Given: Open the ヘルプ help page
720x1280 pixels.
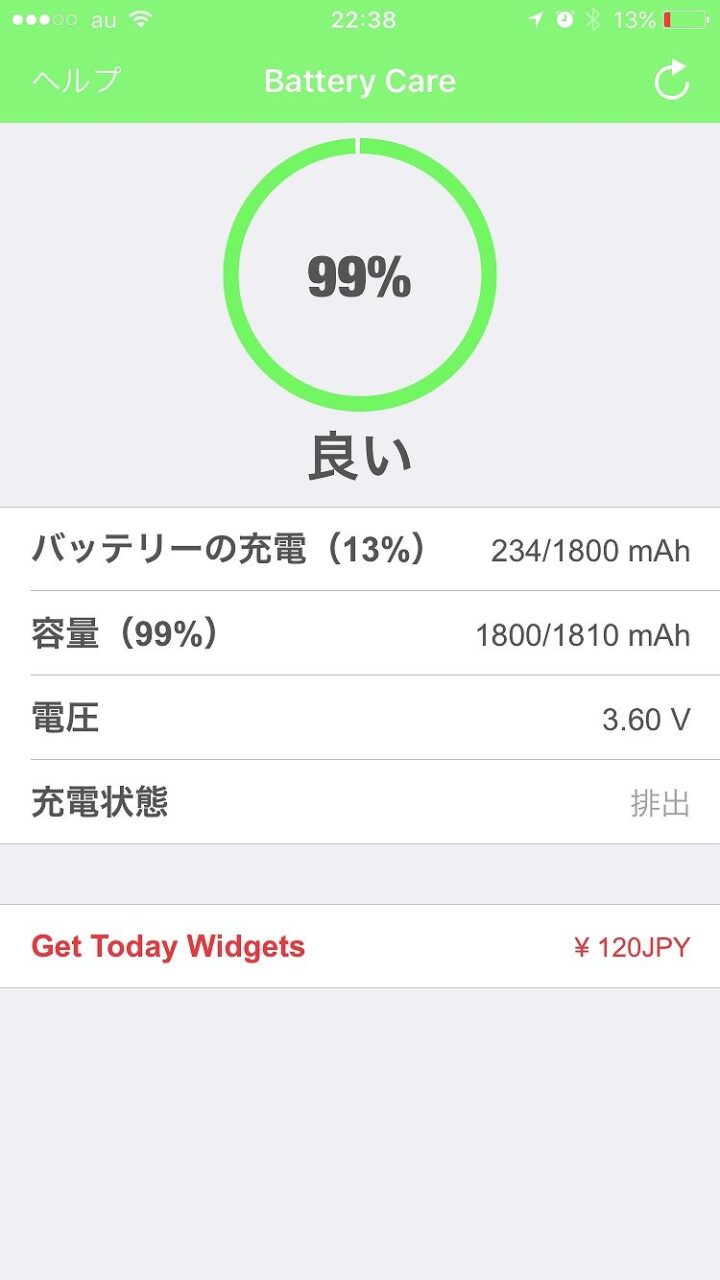Looking at the screenshot, I should (76, 81).
